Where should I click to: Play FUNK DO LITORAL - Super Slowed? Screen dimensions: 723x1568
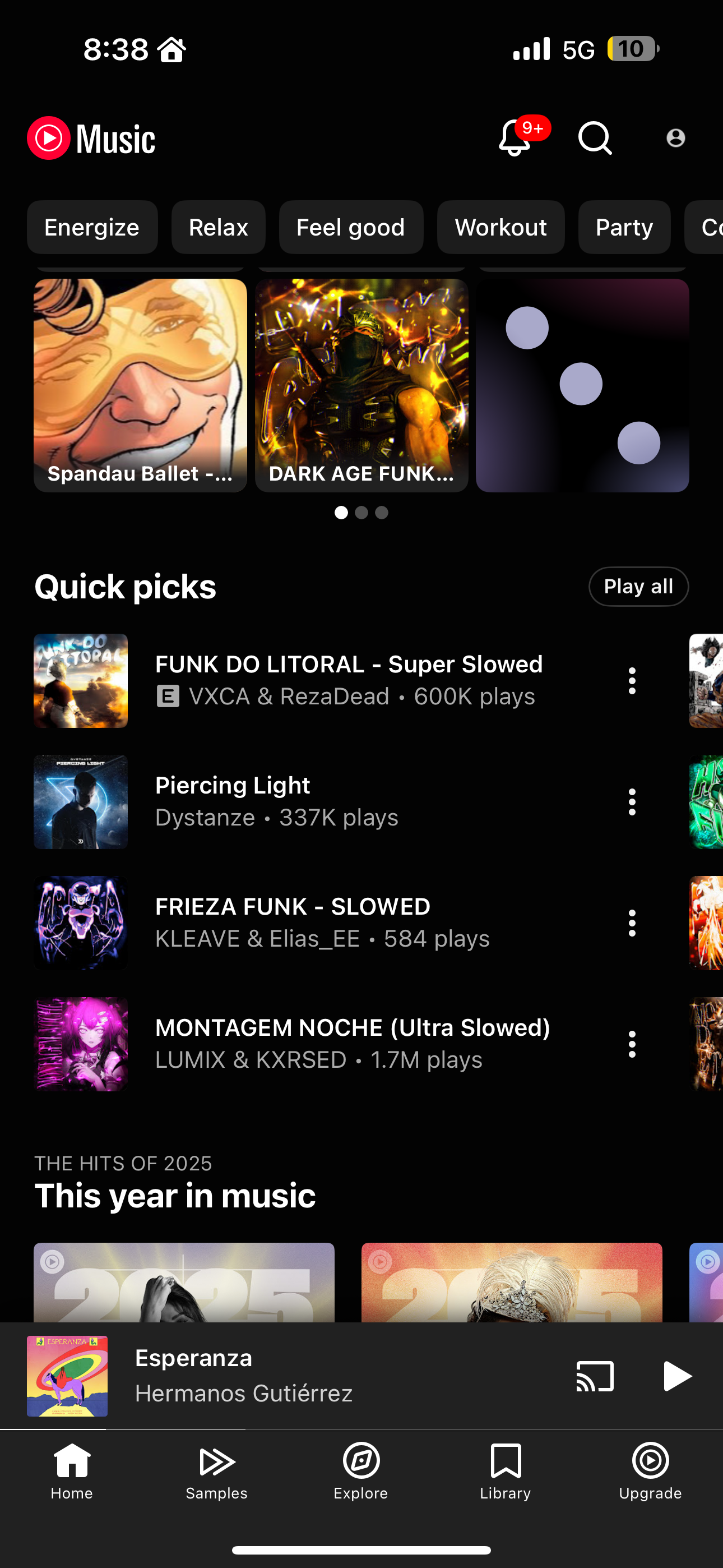coord(348,680)
